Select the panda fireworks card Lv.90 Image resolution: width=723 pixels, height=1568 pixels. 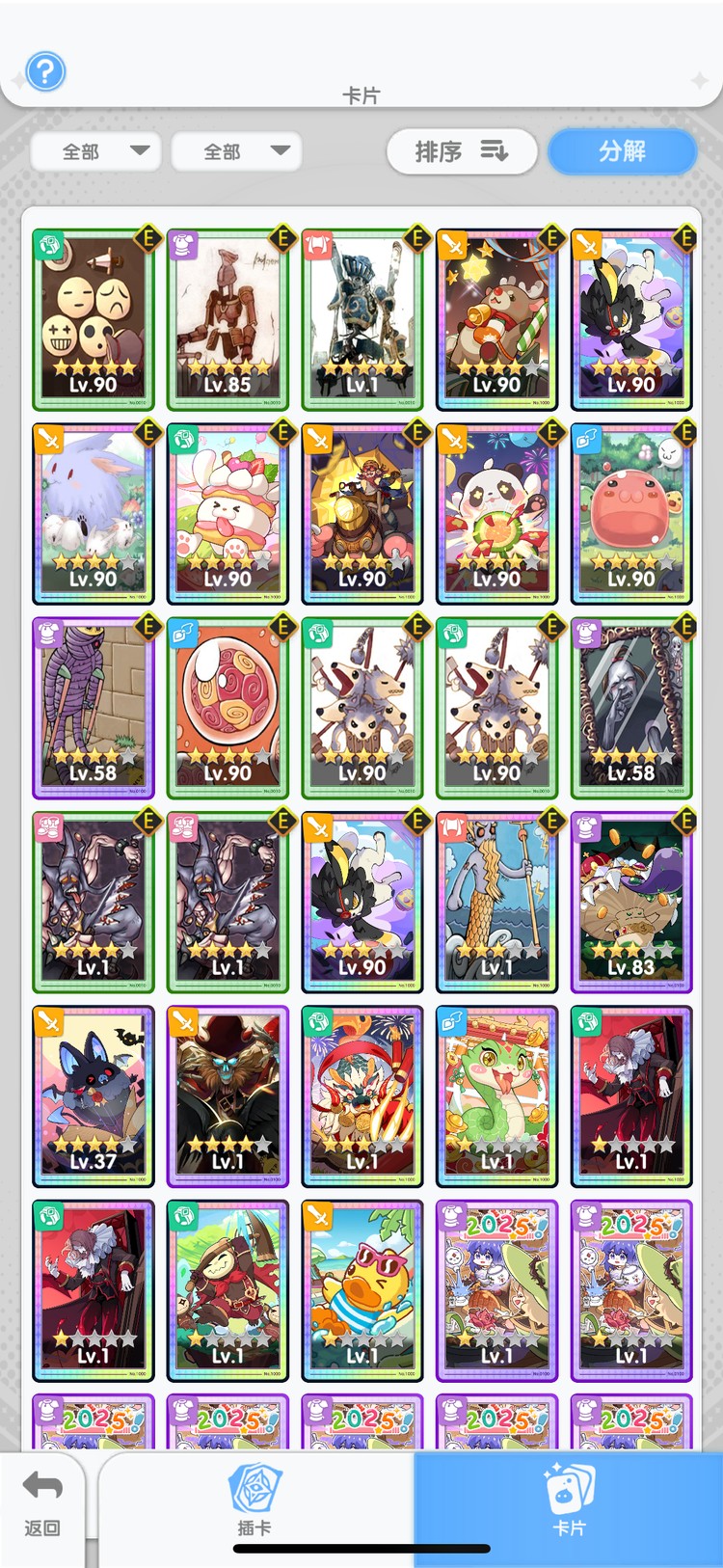click(496, 513)
